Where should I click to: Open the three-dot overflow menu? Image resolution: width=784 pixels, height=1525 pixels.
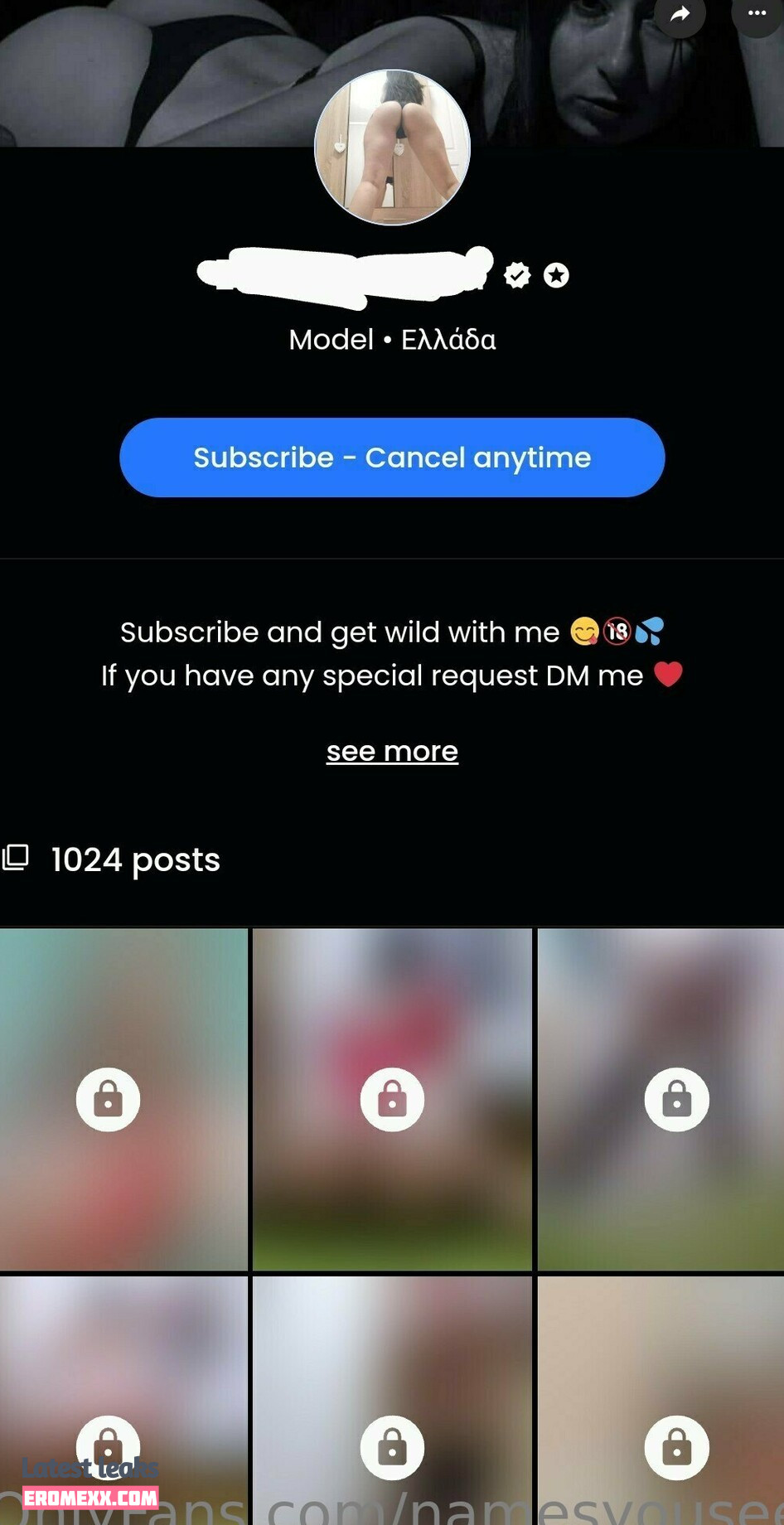pyautogui.click(x=756, y=13)
